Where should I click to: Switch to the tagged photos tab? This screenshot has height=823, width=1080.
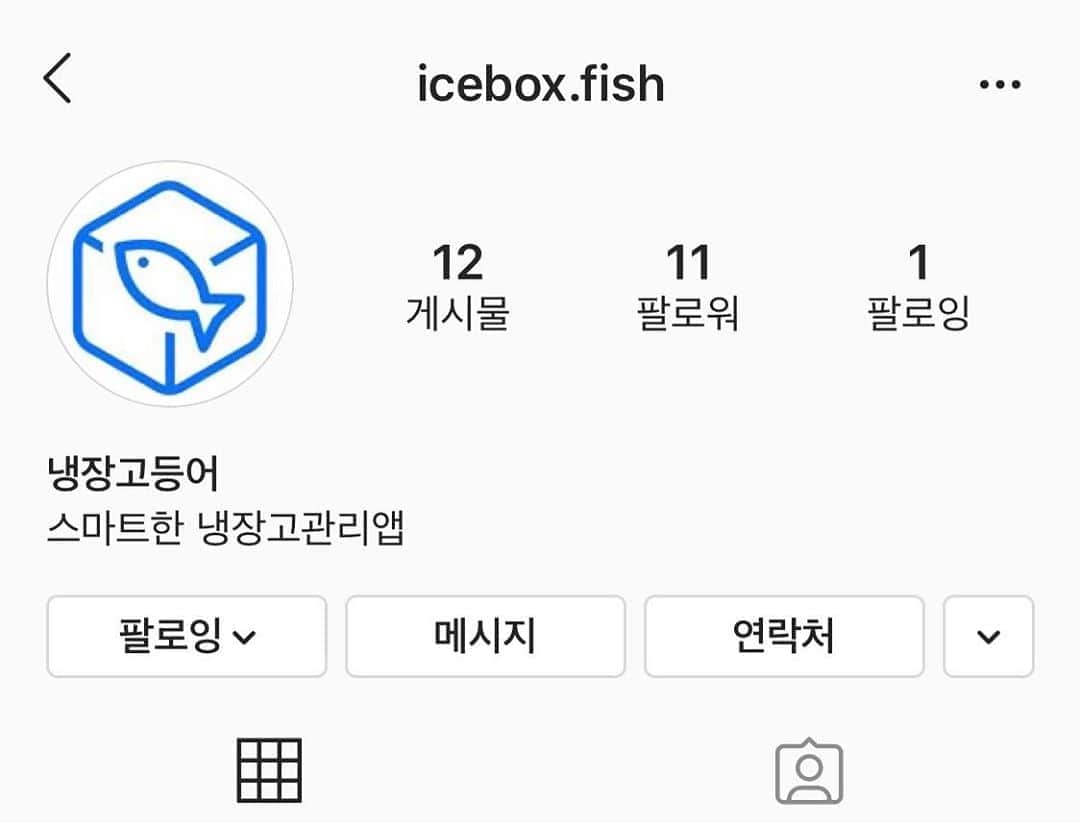click(x=810, y=772)
